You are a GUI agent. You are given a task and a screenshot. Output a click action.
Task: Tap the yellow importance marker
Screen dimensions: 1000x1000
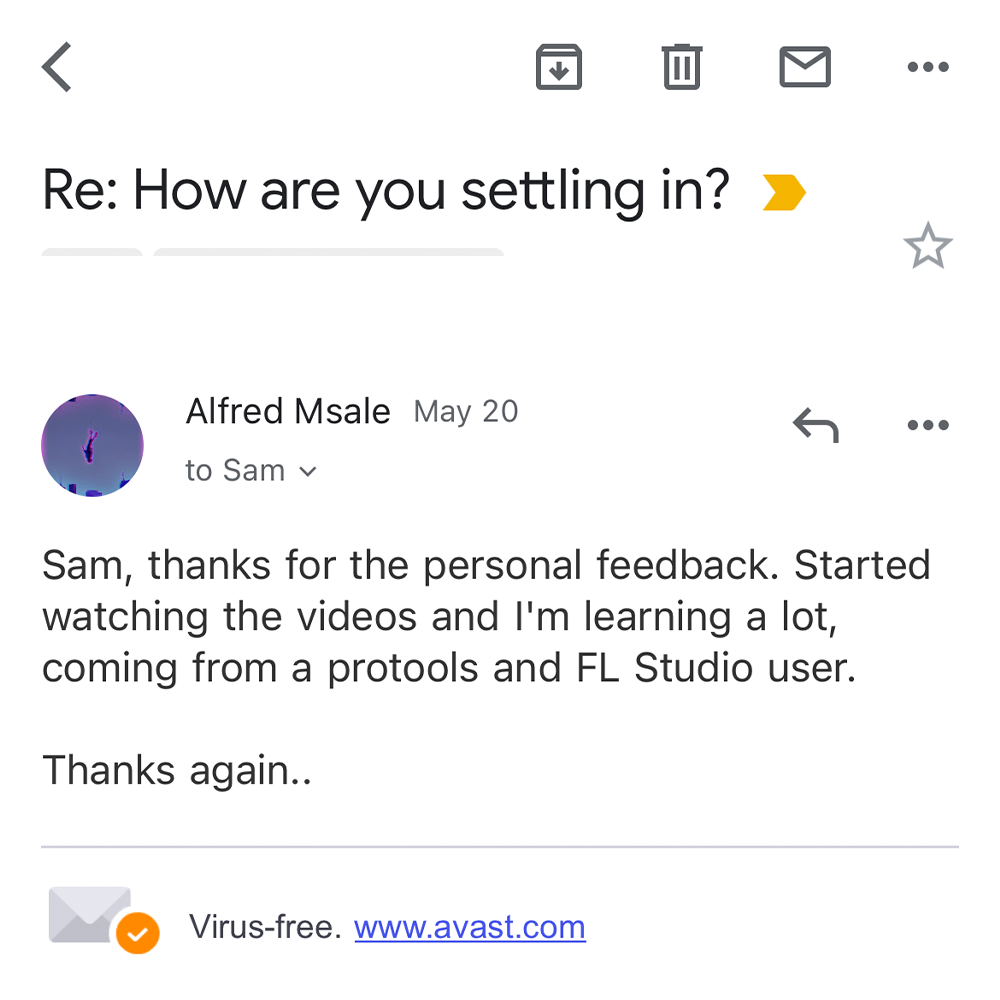coord(783,192)
